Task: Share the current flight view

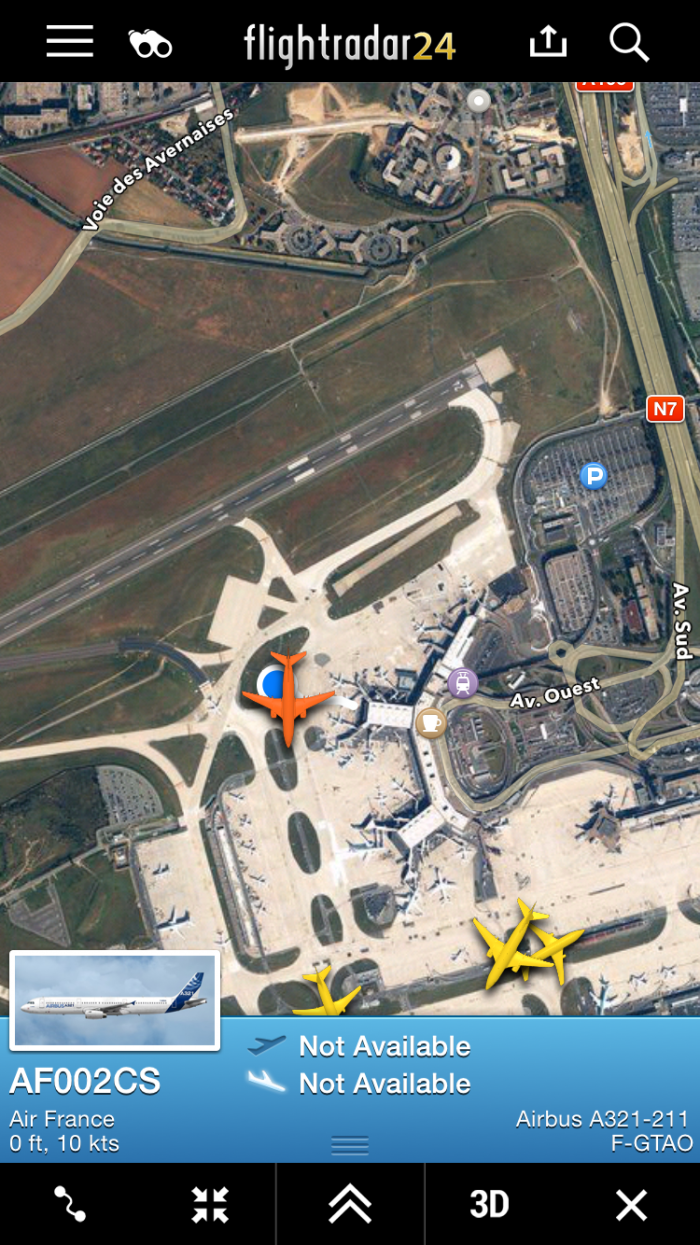Action: click(x=547, y=41)
